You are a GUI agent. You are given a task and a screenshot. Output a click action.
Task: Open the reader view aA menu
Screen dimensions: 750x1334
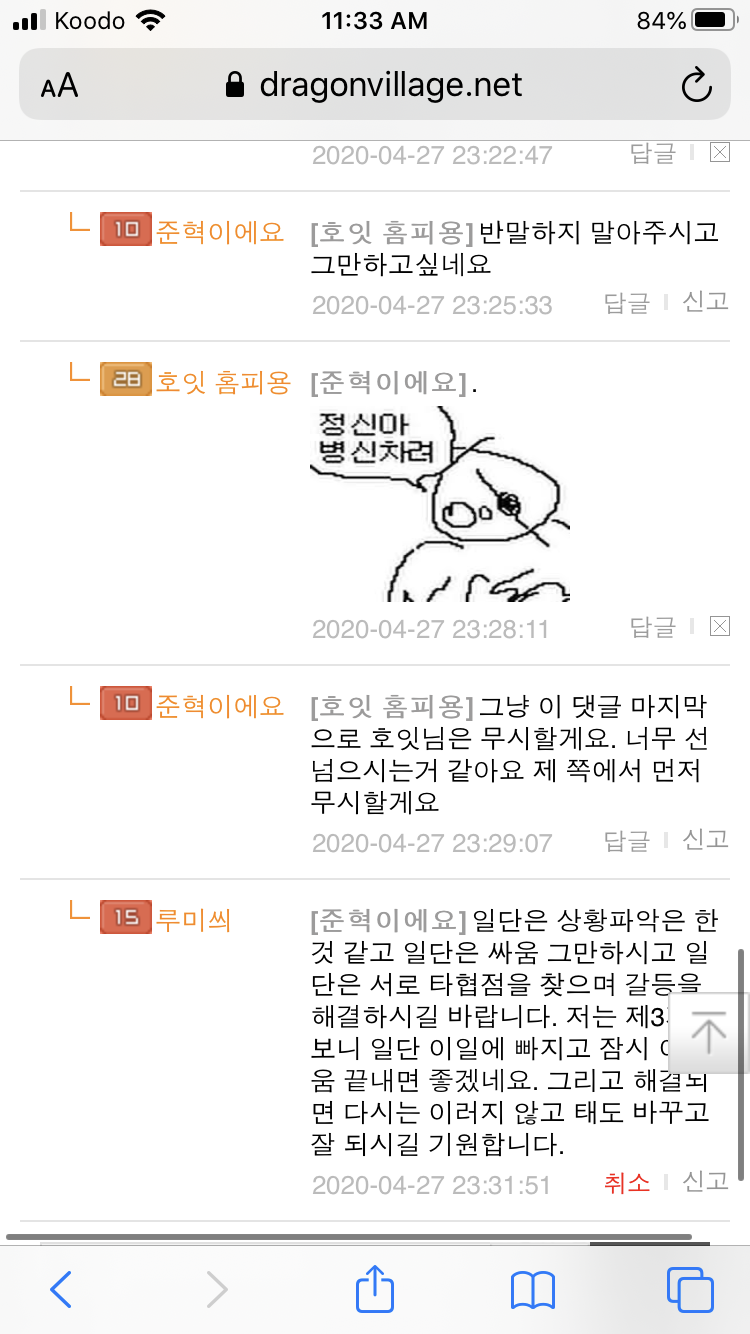click(x=60, y=85)
